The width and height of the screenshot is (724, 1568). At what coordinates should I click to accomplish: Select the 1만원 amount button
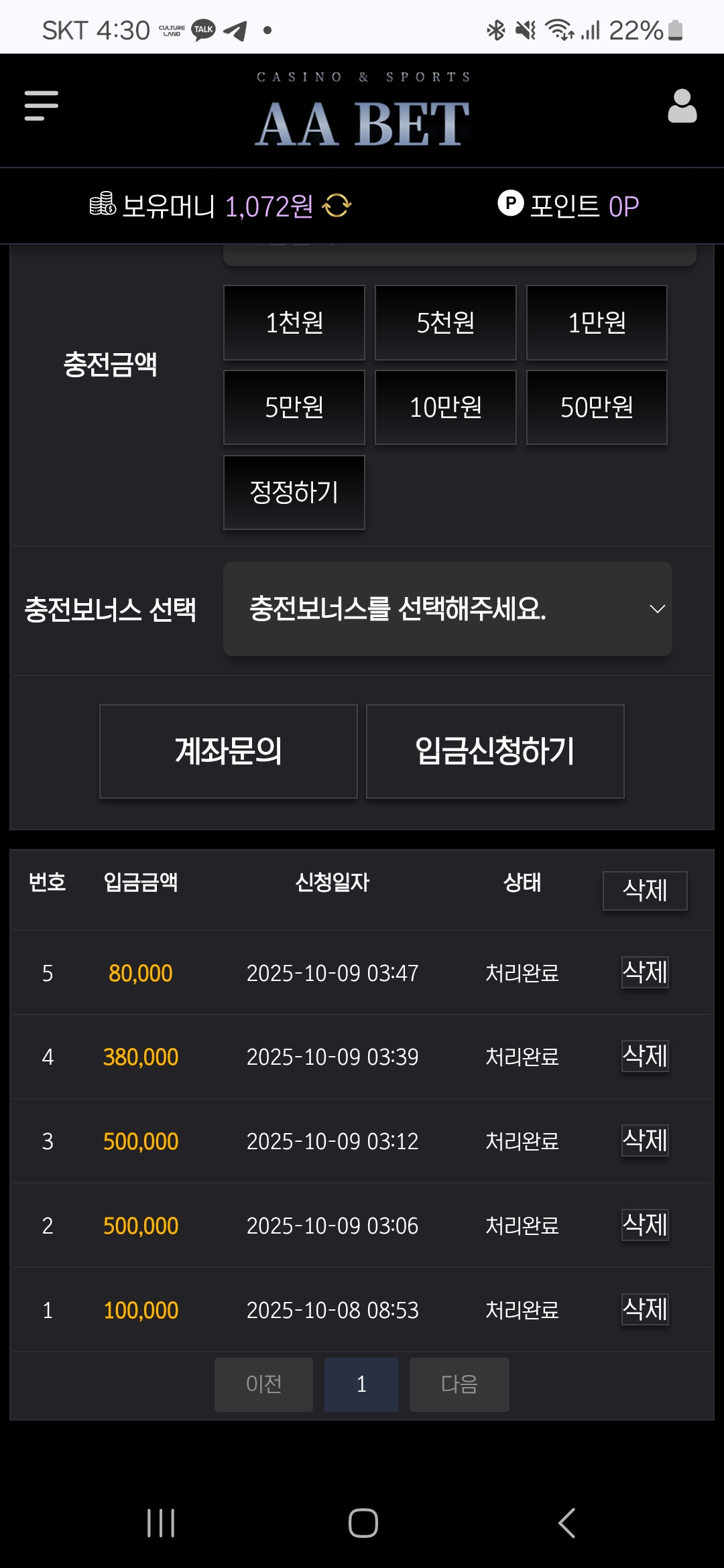pyautogui.click(x=597, y=323)
